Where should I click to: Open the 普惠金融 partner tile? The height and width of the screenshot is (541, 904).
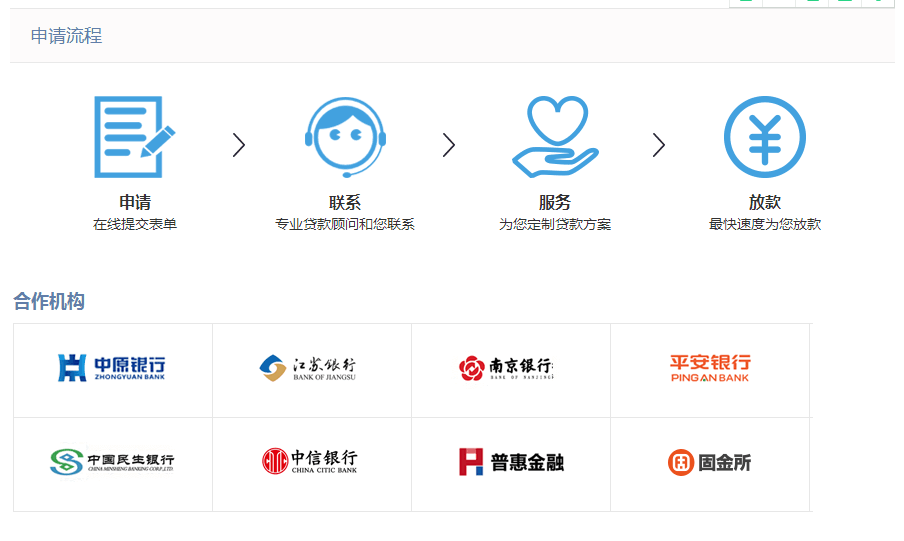coord(510,462)
